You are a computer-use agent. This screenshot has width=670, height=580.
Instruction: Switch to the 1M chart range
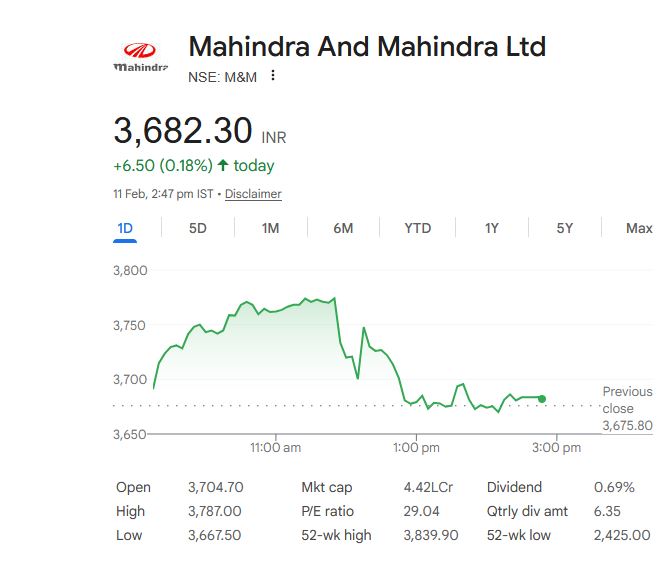click(270, 228)
